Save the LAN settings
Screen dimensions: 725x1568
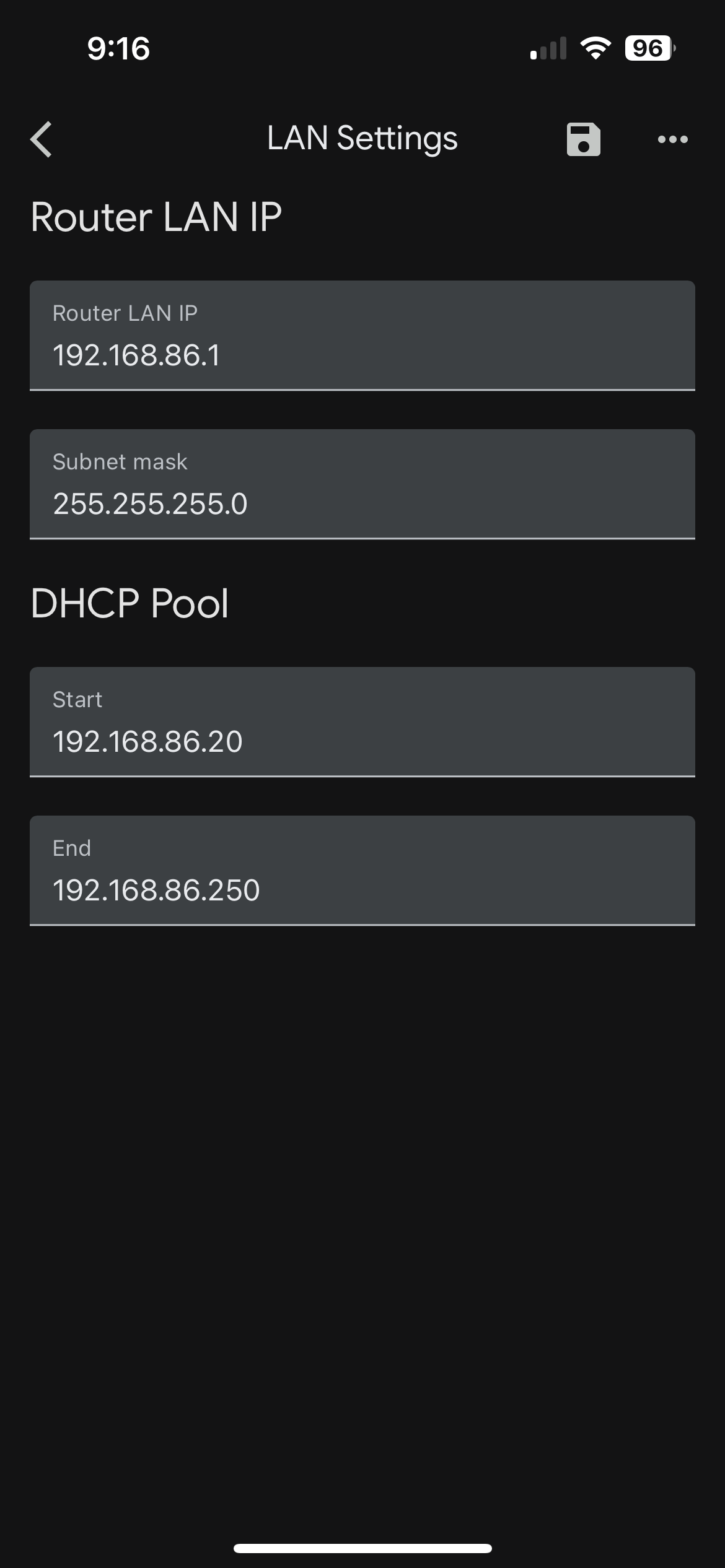tap(583, 139)
